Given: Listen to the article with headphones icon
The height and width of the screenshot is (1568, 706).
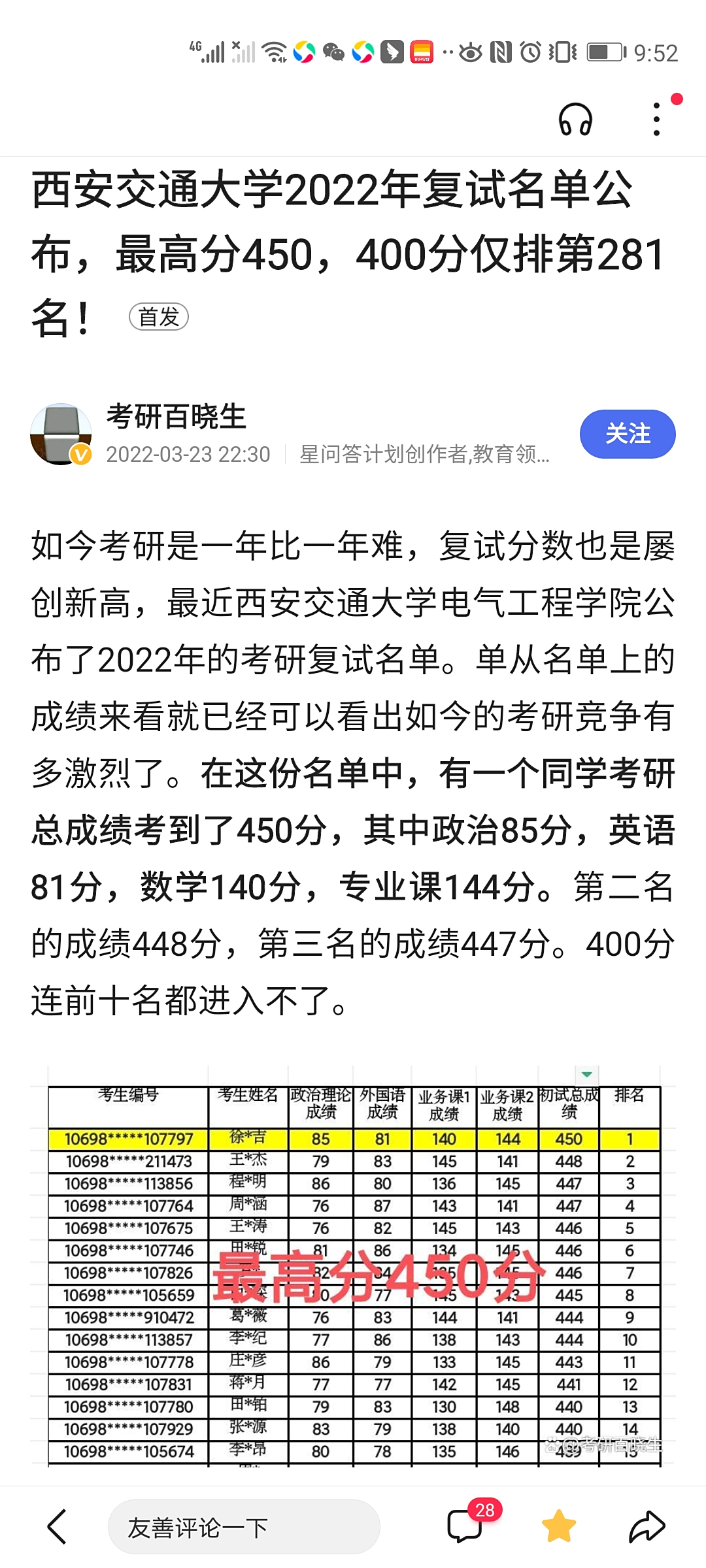Looking at the screenshot, I should [x=575, y=120].
